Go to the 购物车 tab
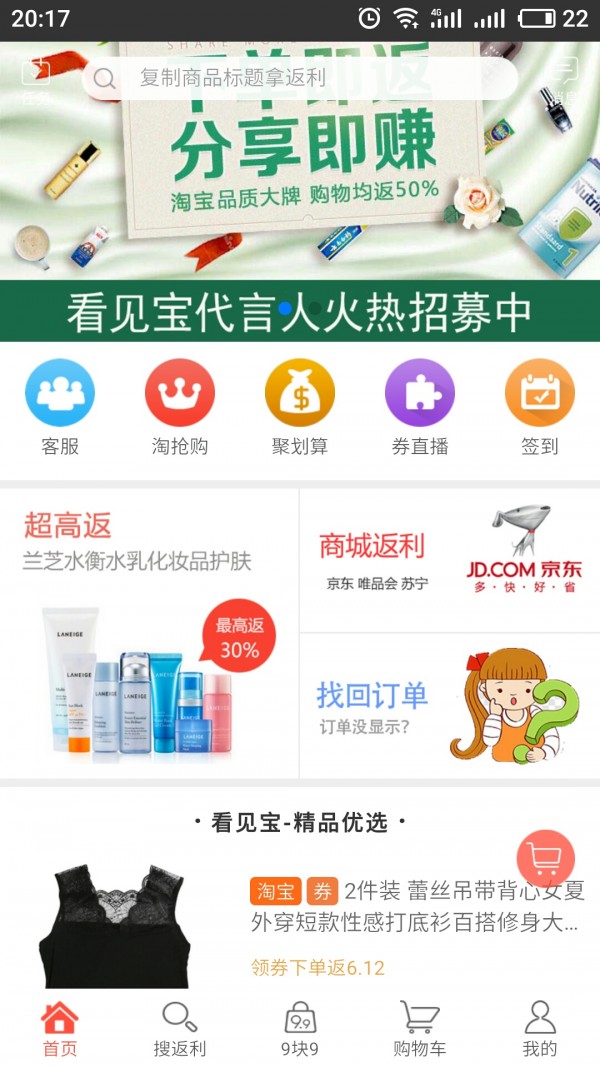This screenshot has height=1067, width=600. [420, 1030]
